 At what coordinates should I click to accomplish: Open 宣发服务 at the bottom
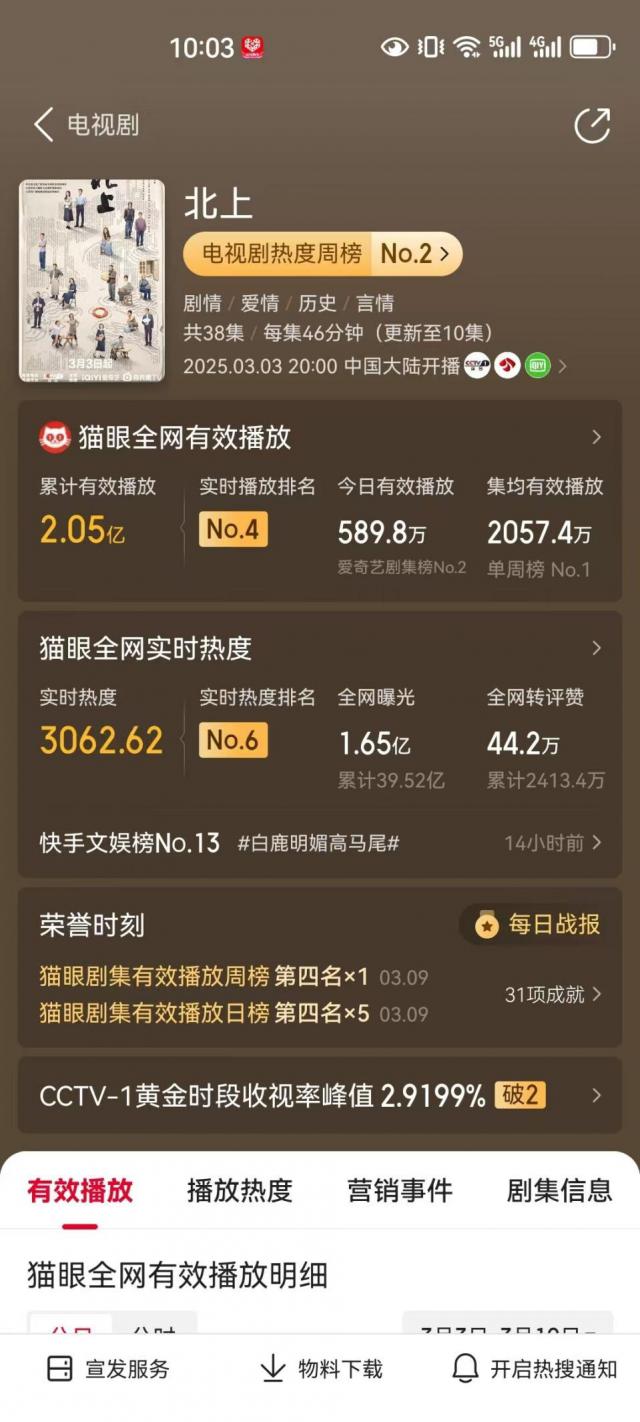(x=109, y=1369)
